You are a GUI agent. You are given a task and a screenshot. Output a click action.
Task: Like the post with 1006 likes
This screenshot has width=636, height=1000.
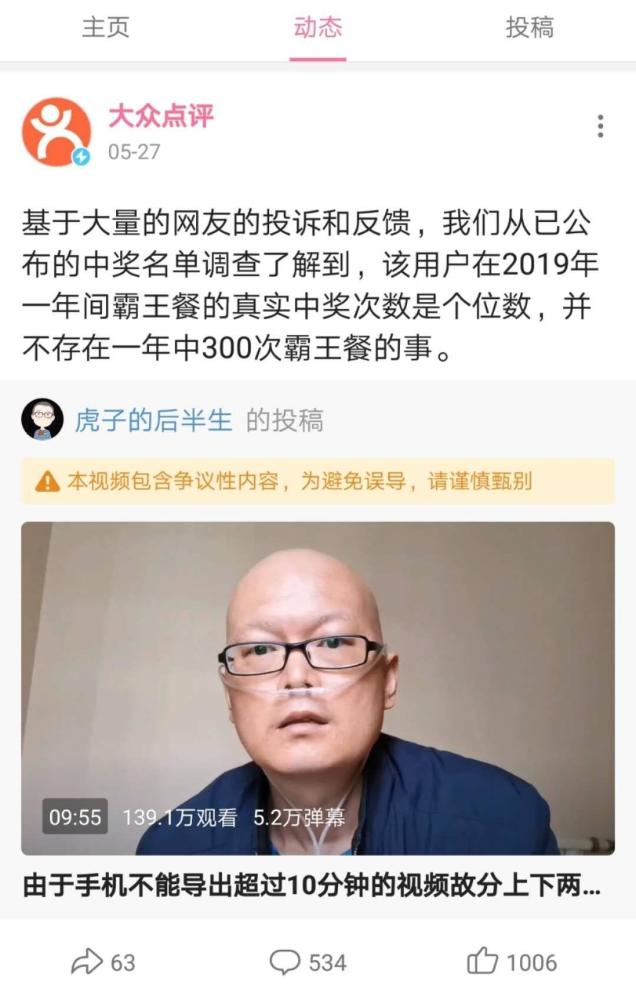click(512, 961)
